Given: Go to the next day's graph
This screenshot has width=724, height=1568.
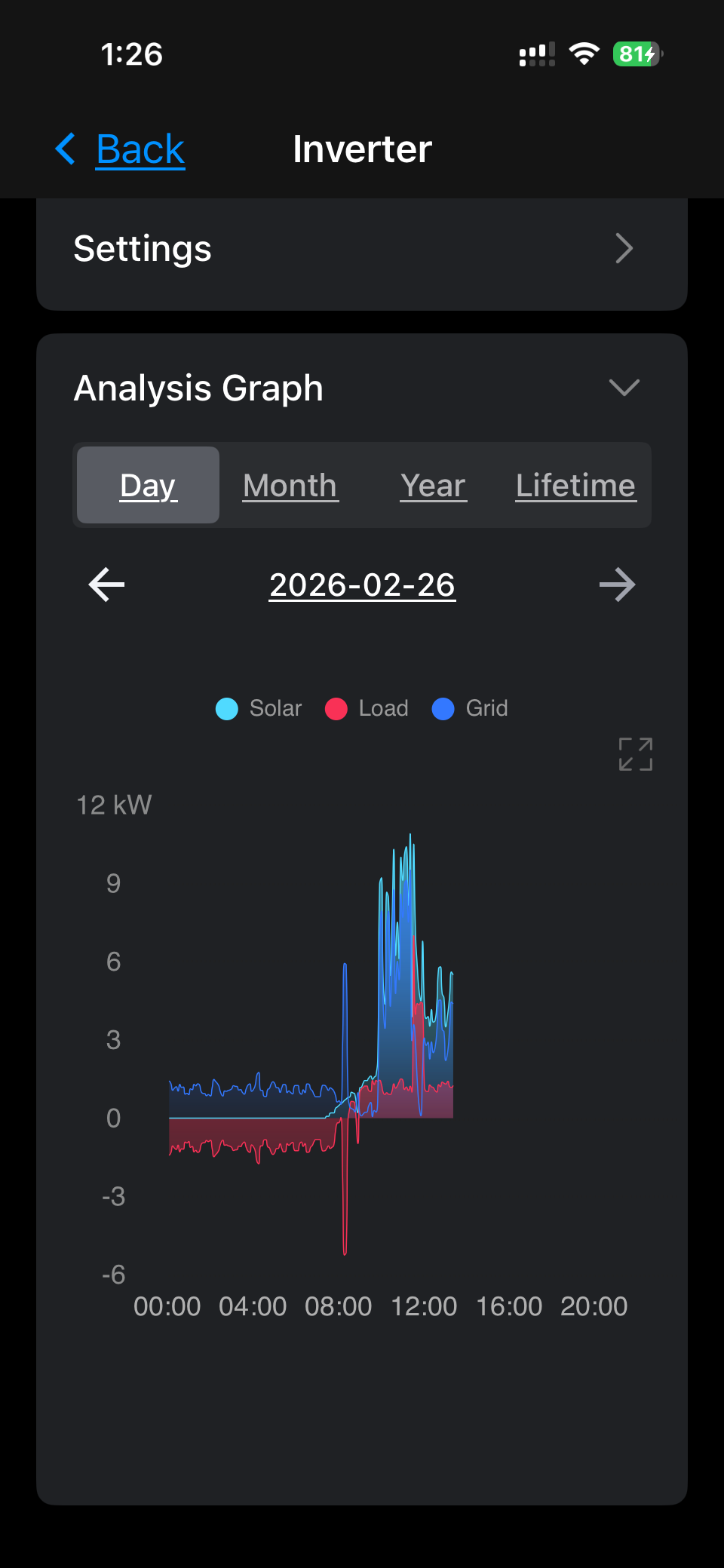Looking at the screenshot, I should coord(617,585).
